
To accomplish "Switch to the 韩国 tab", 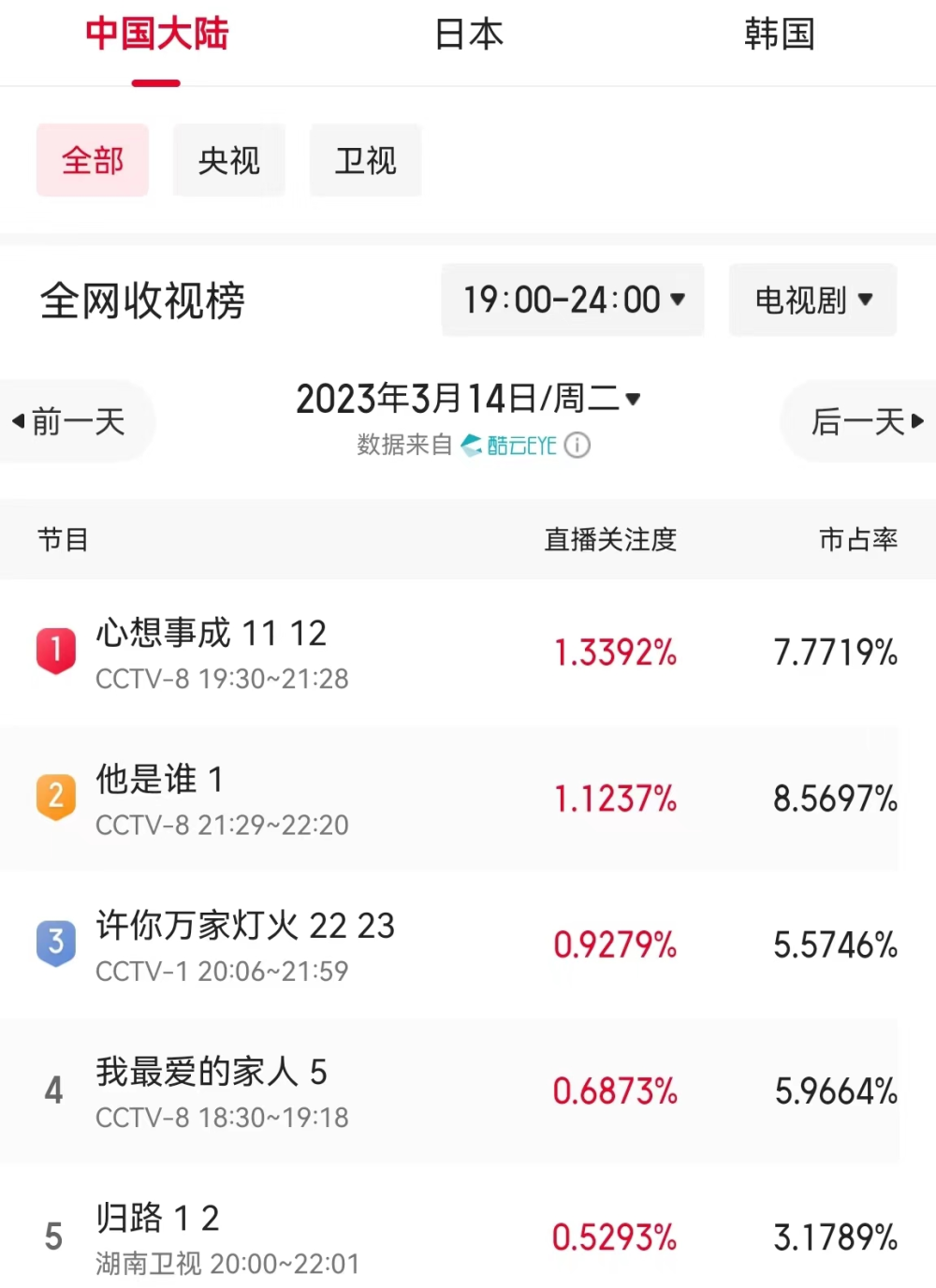I will coord(779,36).
